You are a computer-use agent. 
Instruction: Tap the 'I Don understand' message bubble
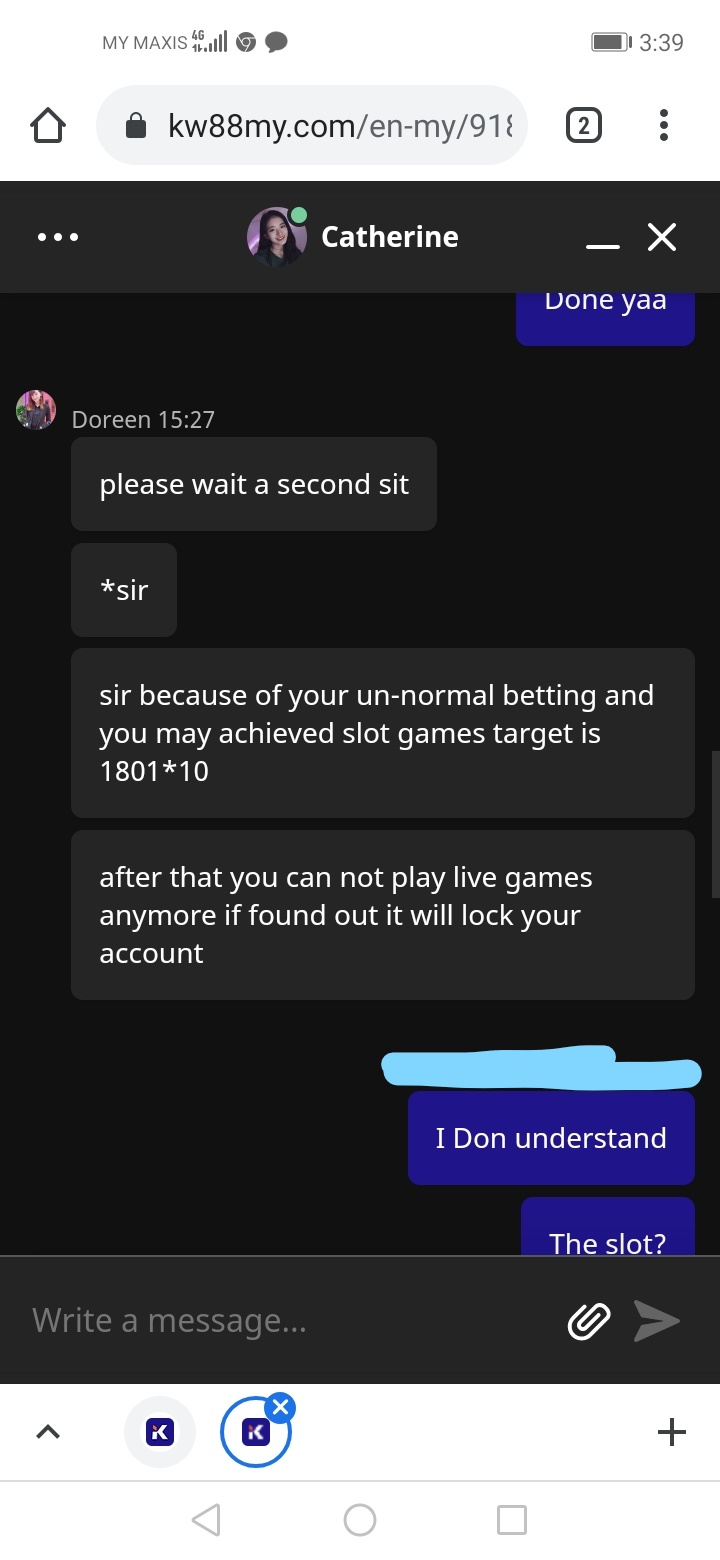[x=550, y=1138]
